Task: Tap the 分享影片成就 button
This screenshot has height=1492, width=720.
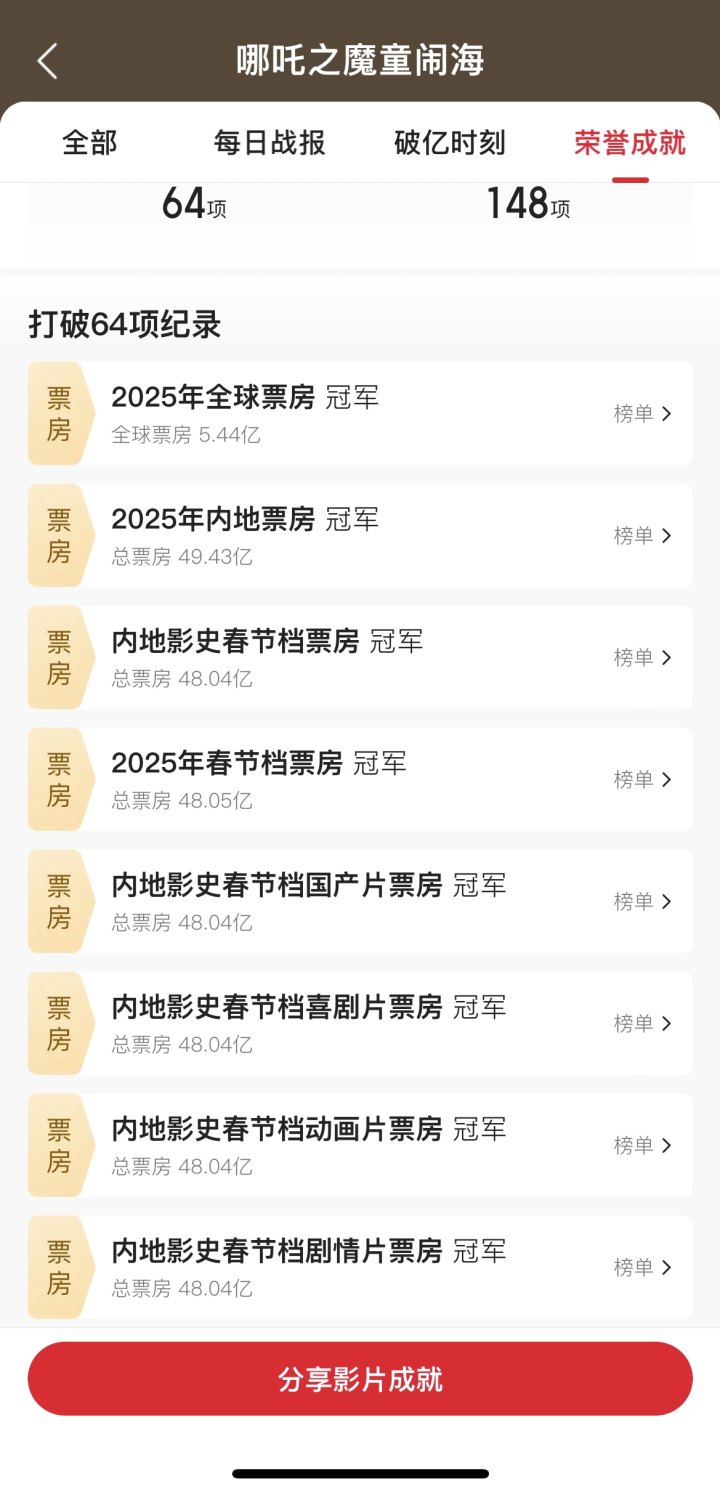Action: pos(360,1379)
